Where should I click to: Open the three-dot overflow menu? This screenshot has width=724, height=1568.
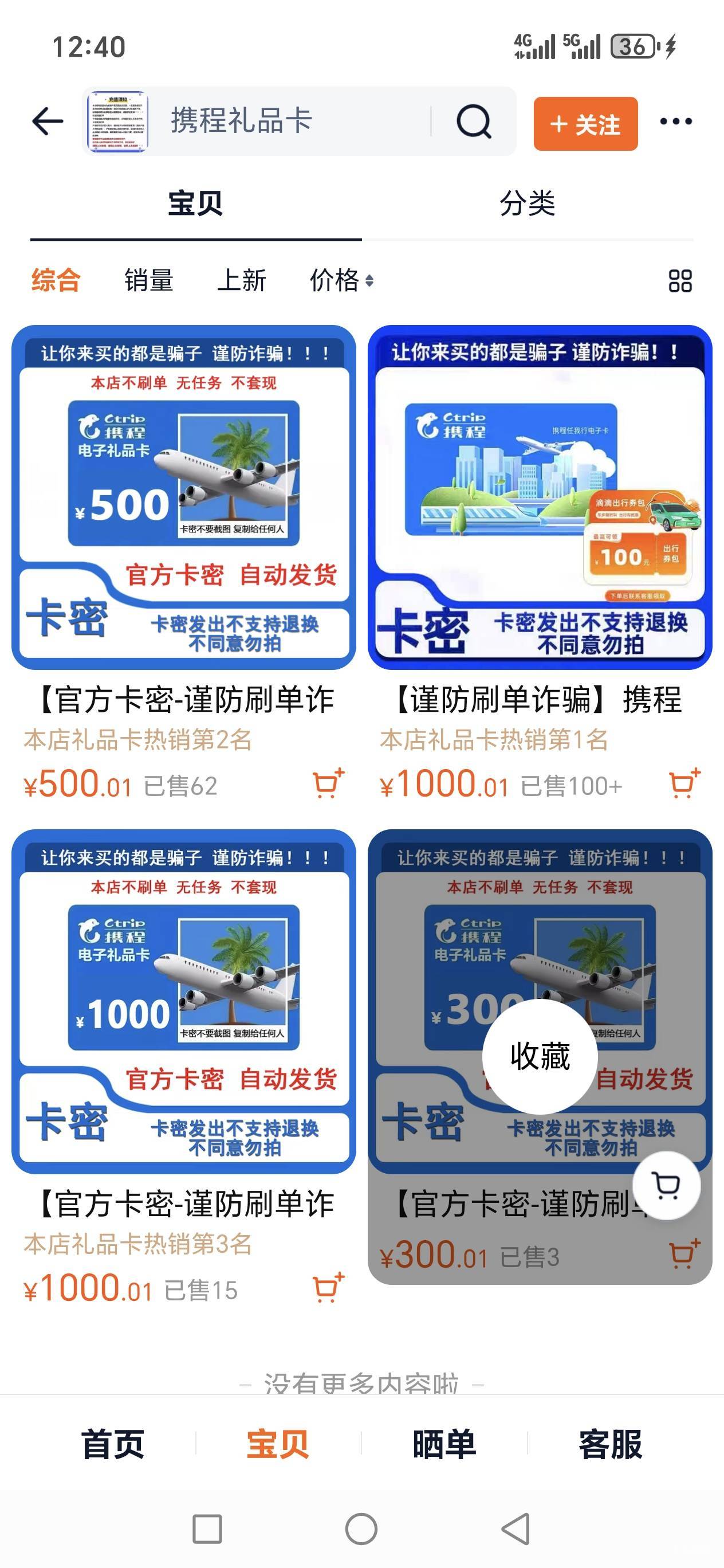point(676,121)
